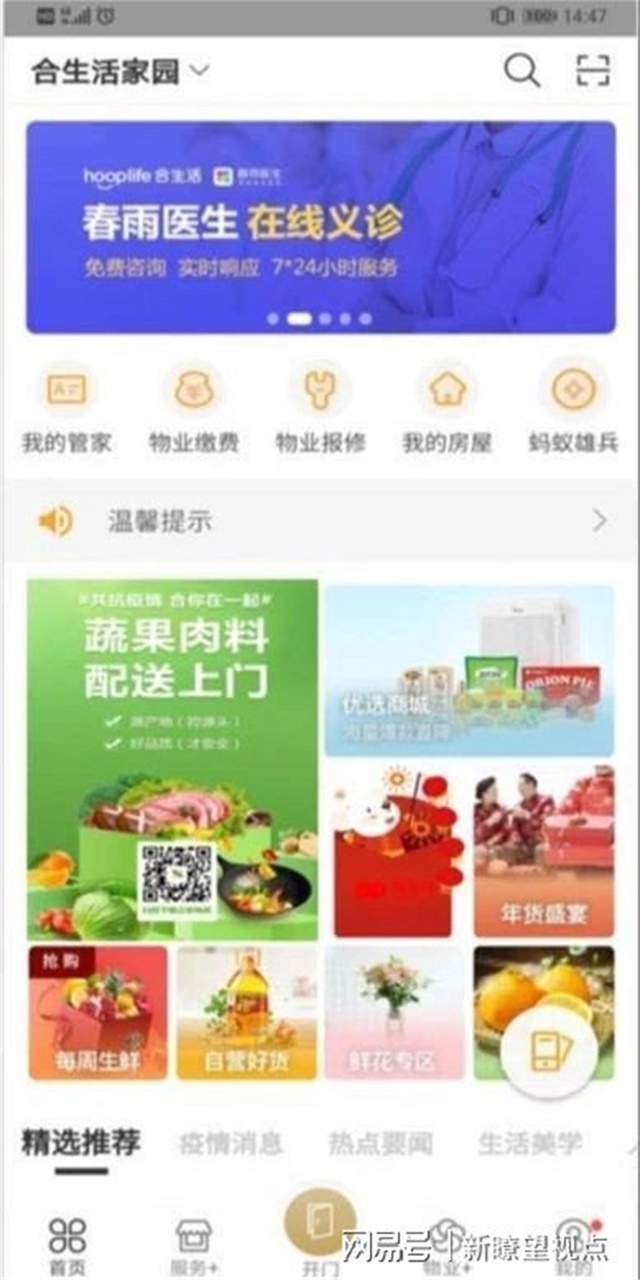Visit the 优选商城 tile
Image resolution: width=640 pixels, height=1280 pixels.
pos(469,671)
